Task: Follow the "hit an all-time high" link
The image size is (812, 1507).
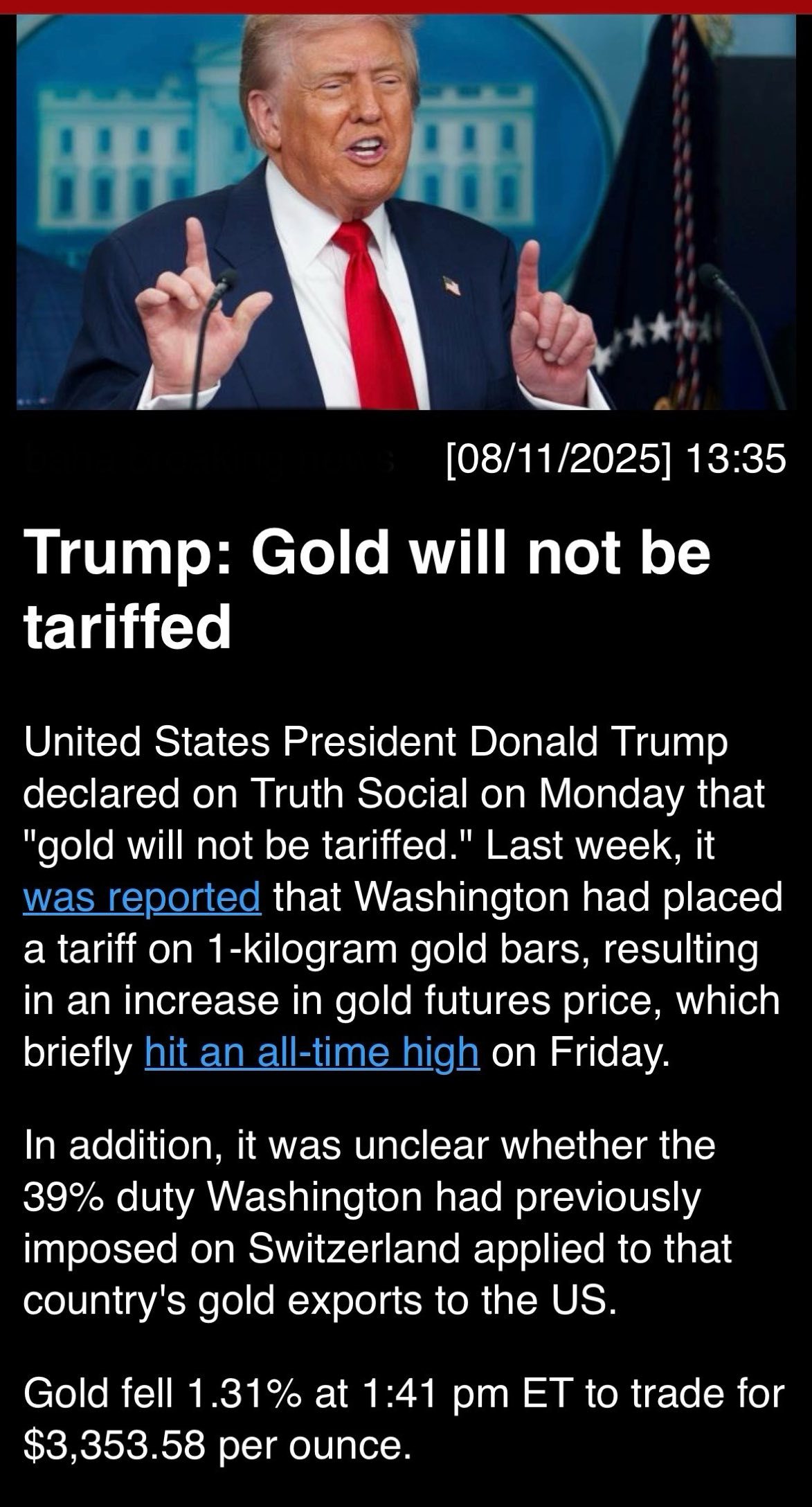Action: (x=312, y=1053)
